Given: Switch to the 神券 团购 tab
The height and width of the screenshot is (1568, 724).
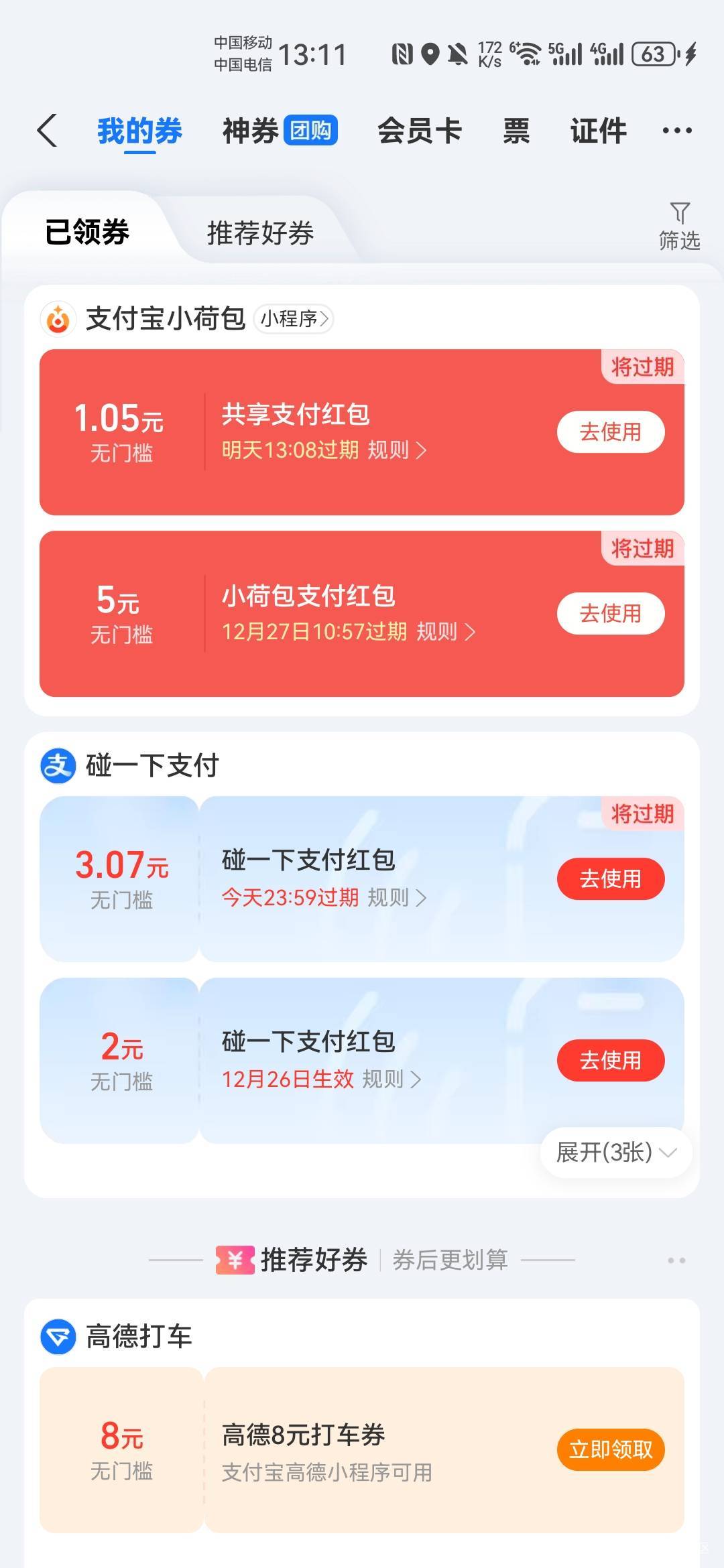Looking at the screenshot, I should (280, 130).
